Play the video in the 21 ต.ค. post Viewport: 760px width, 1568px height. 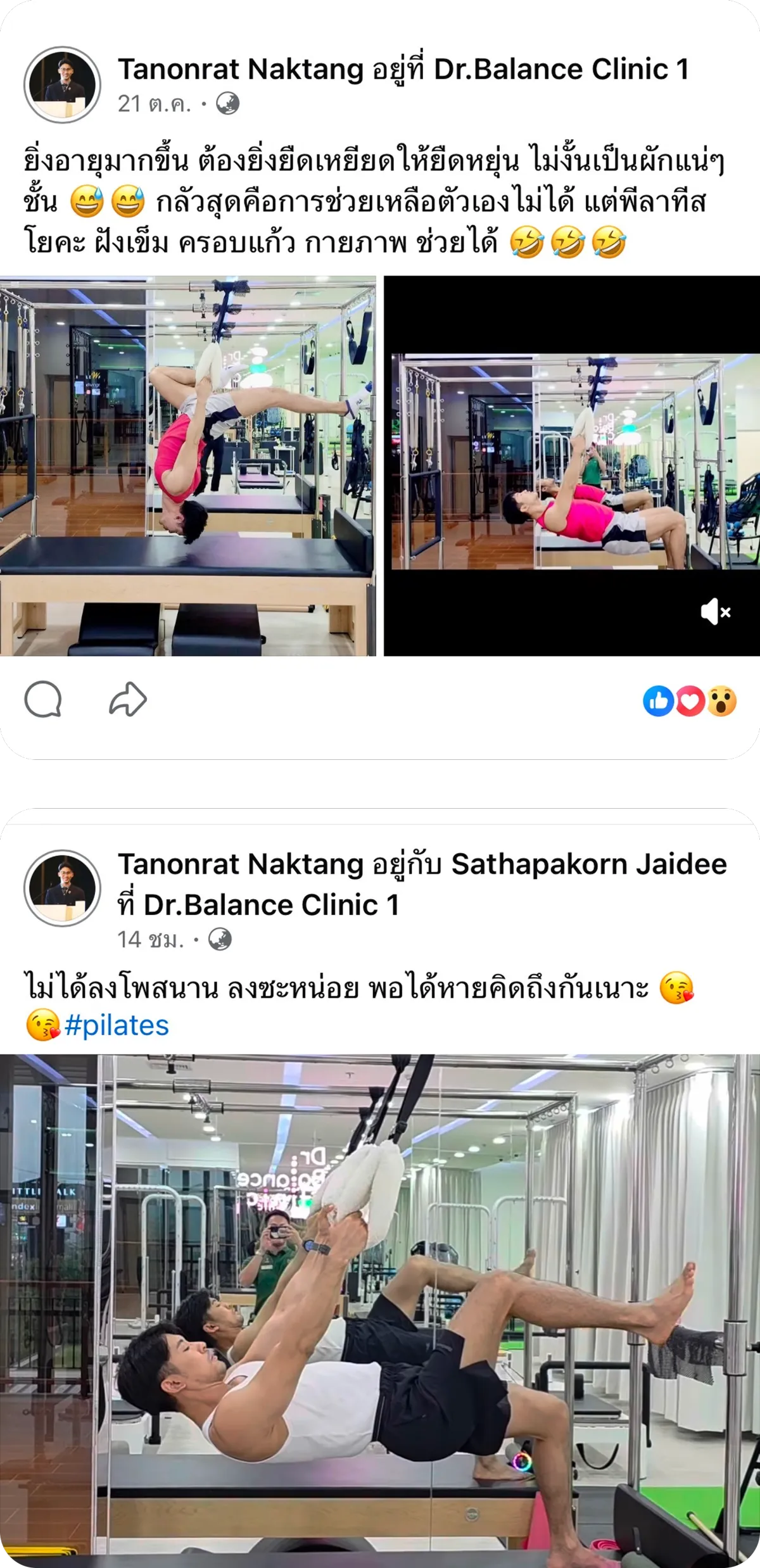click(572, 462)
